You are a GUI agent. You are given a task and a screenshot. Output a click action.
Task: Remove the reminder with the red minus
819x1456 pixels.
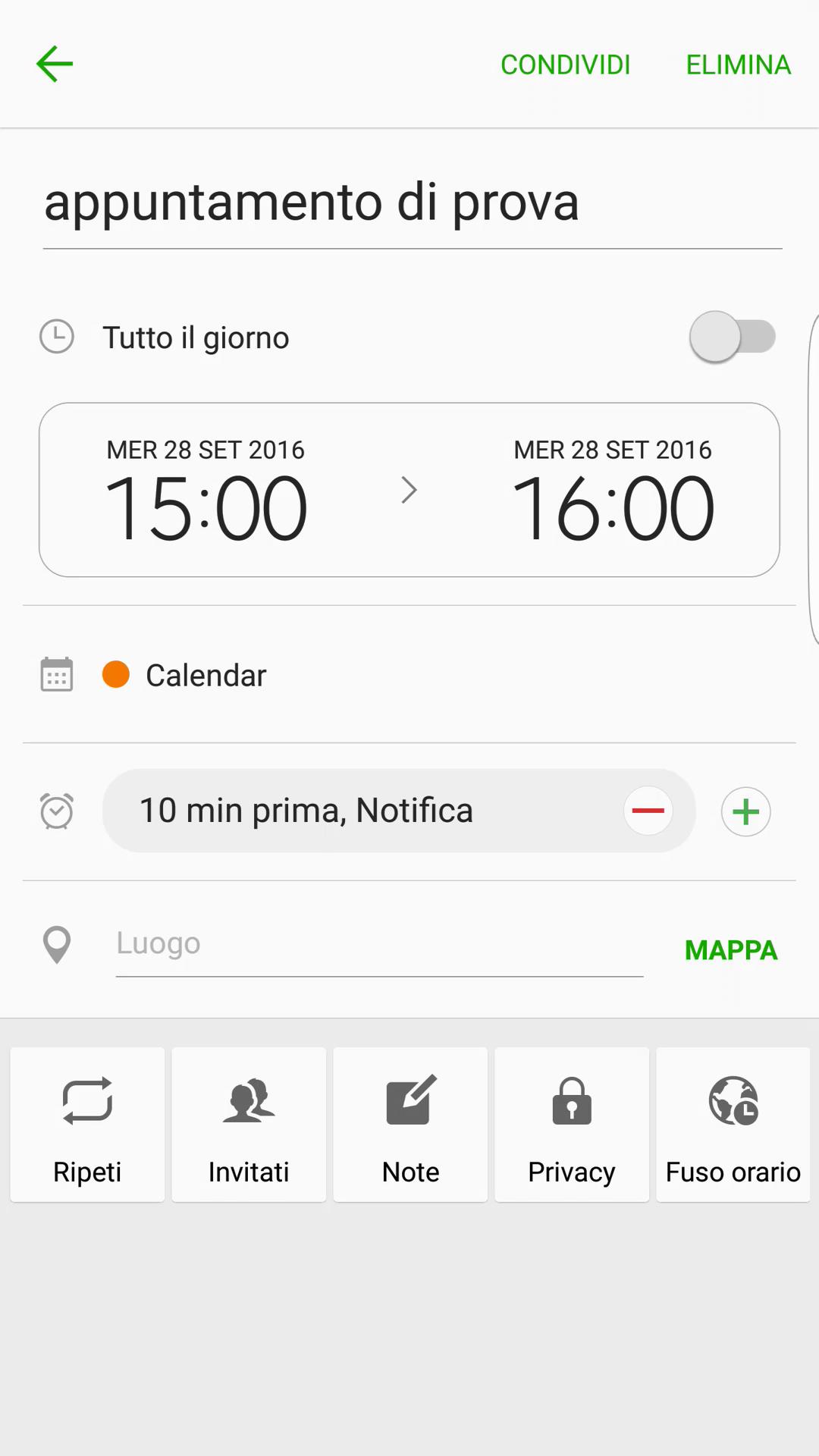coord(648,811)
